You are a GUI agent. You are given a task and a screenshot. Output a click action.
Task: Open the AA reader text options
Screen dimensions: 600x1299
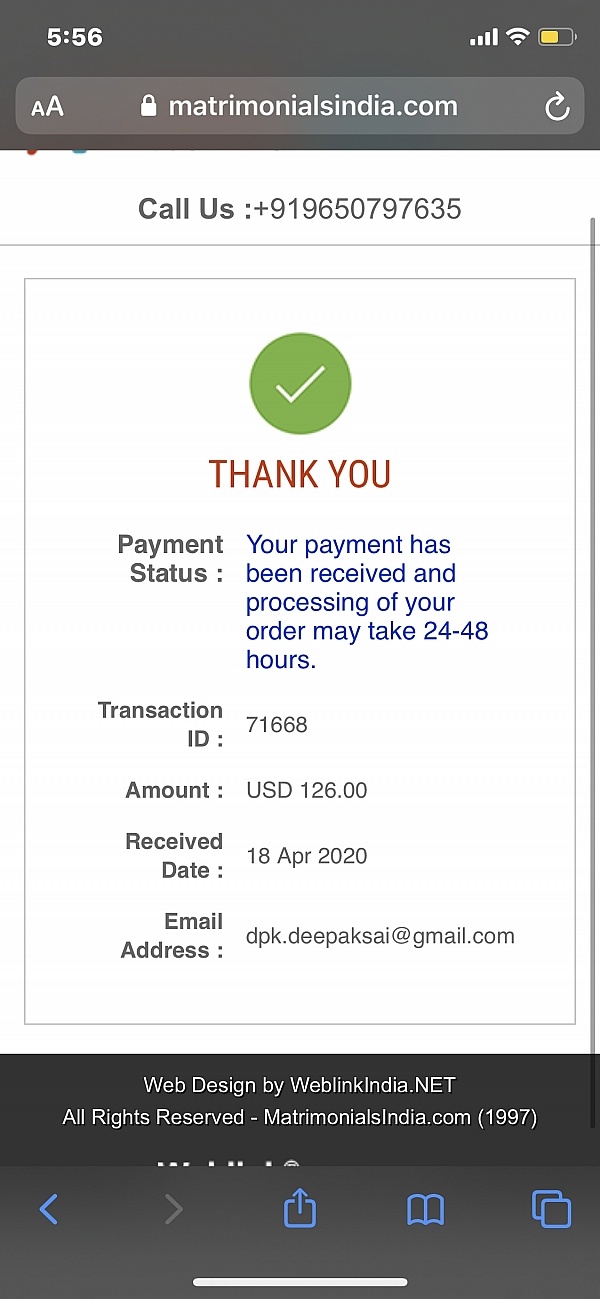47,106
